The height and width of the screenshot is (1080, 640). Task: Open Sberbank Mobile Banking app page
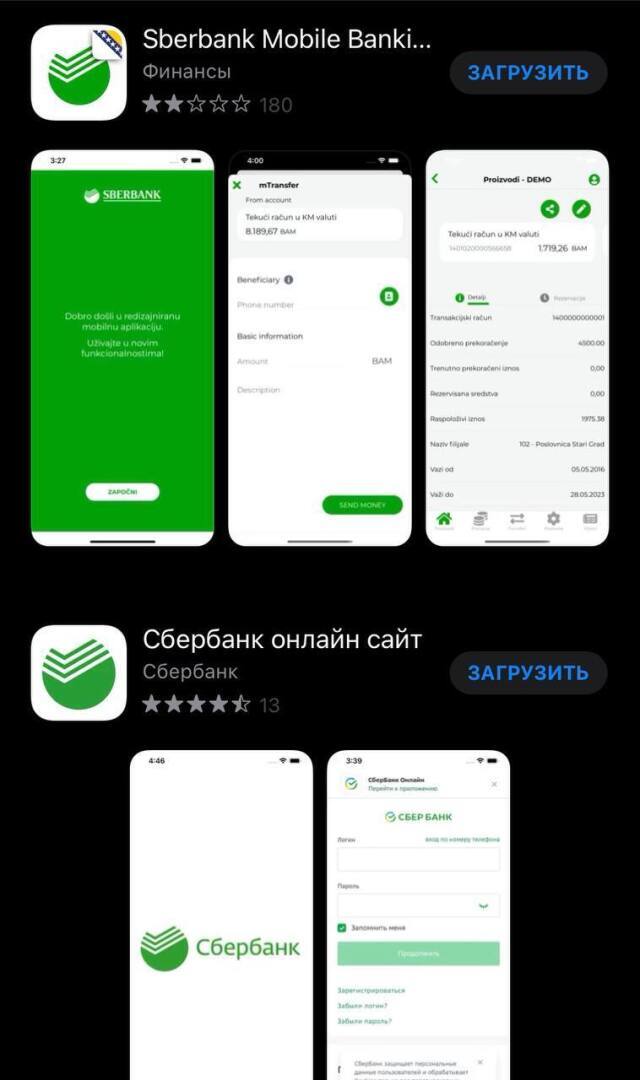click(x=287, y=41)
